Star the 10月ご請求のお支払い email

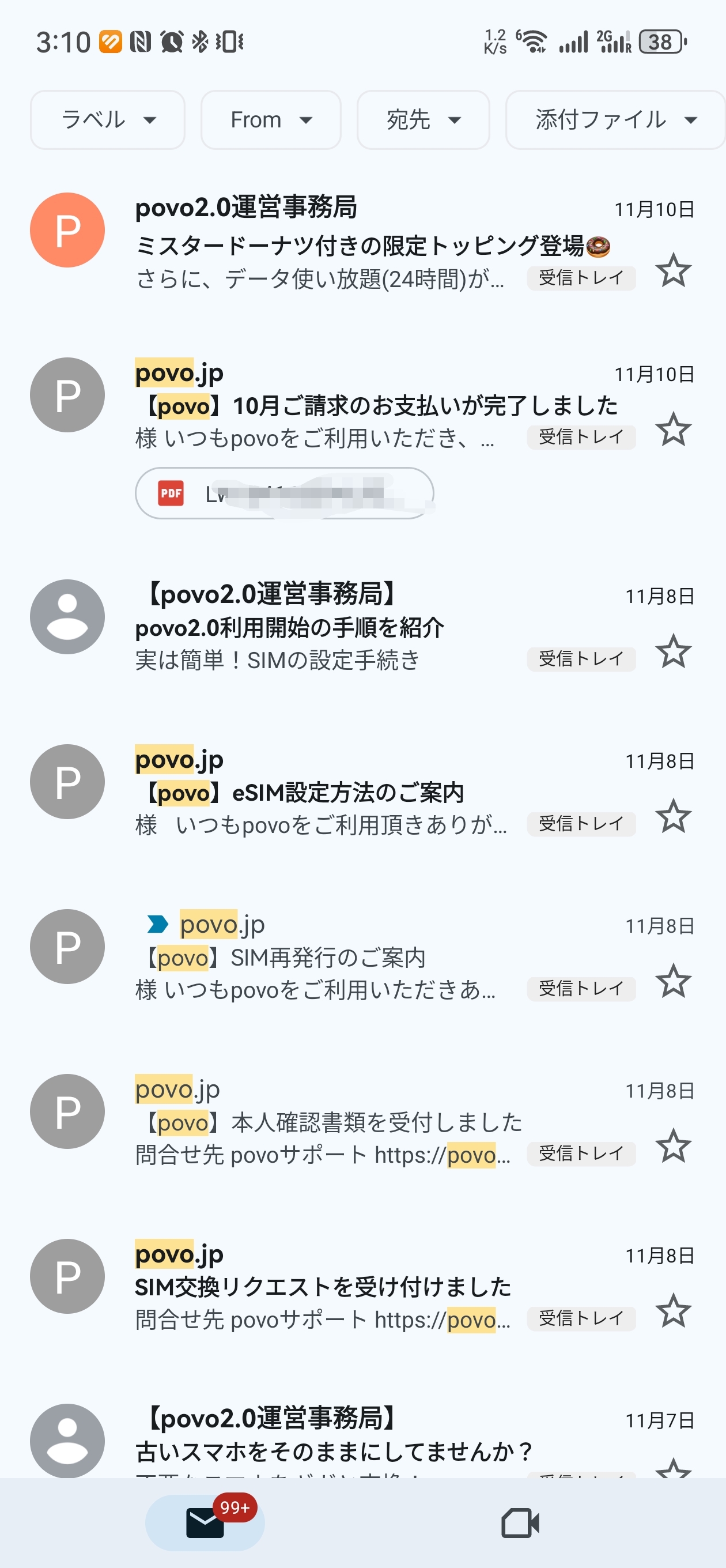point(673,429)
